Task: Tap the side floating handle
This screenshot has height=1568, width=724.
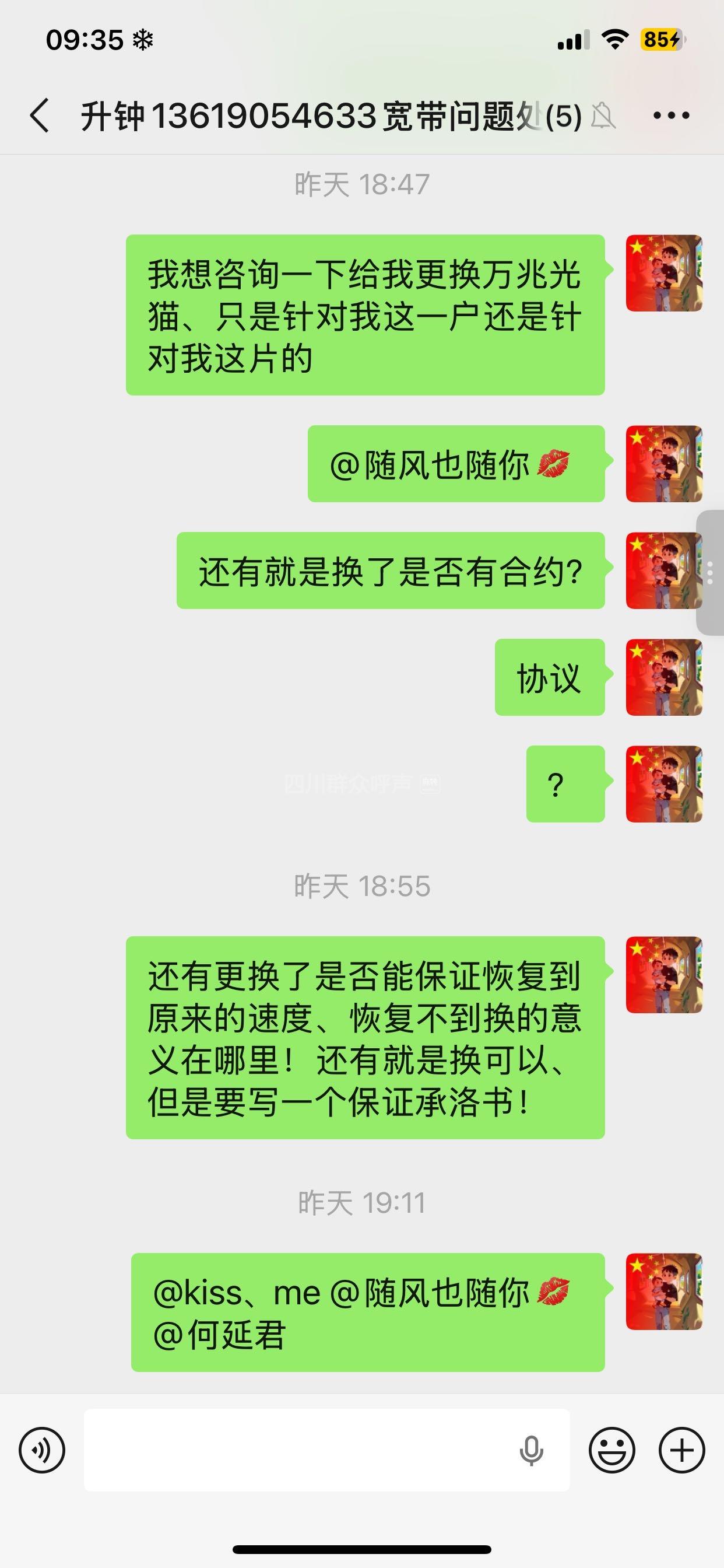Action: pyautogui.click(x=710, y=573)
